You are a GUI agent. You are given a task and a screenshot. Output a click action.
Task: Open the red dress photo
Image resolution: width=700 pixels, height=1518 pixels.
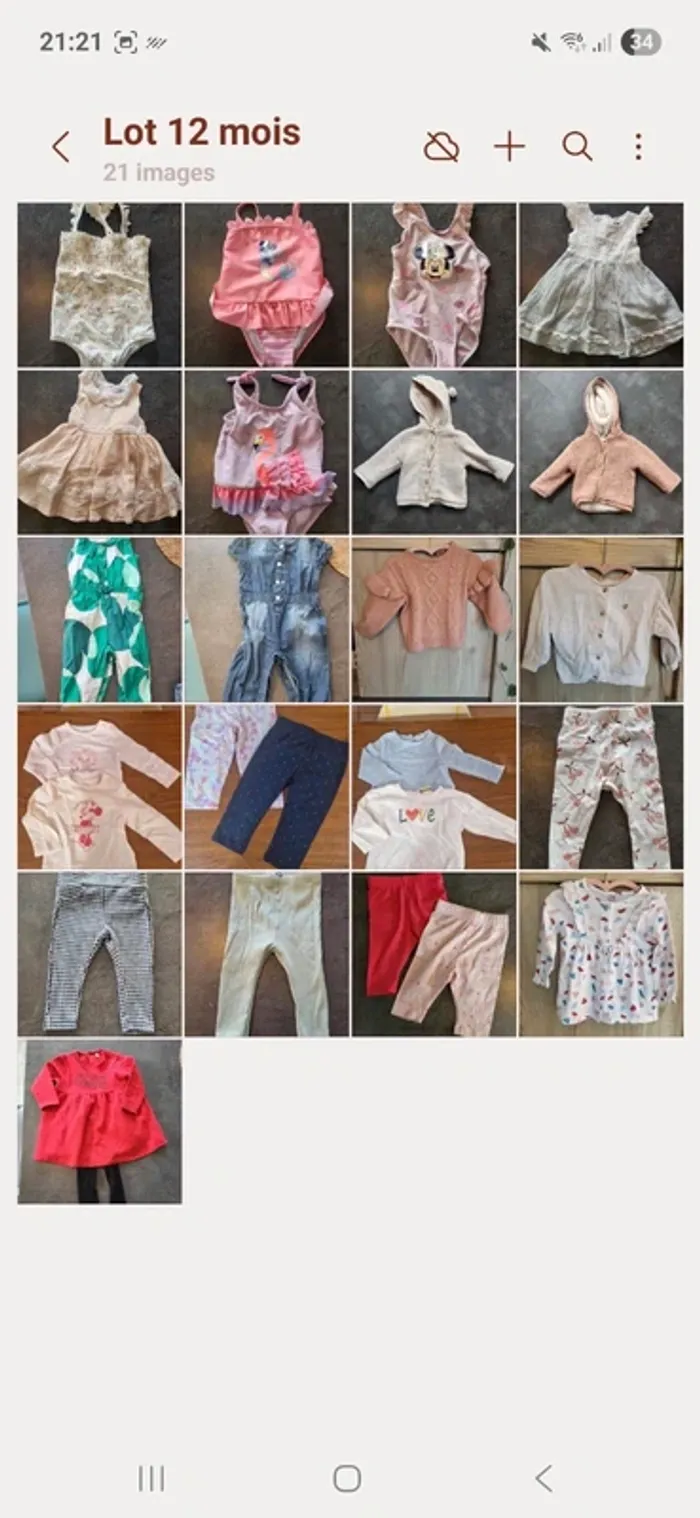(100, 1121)
